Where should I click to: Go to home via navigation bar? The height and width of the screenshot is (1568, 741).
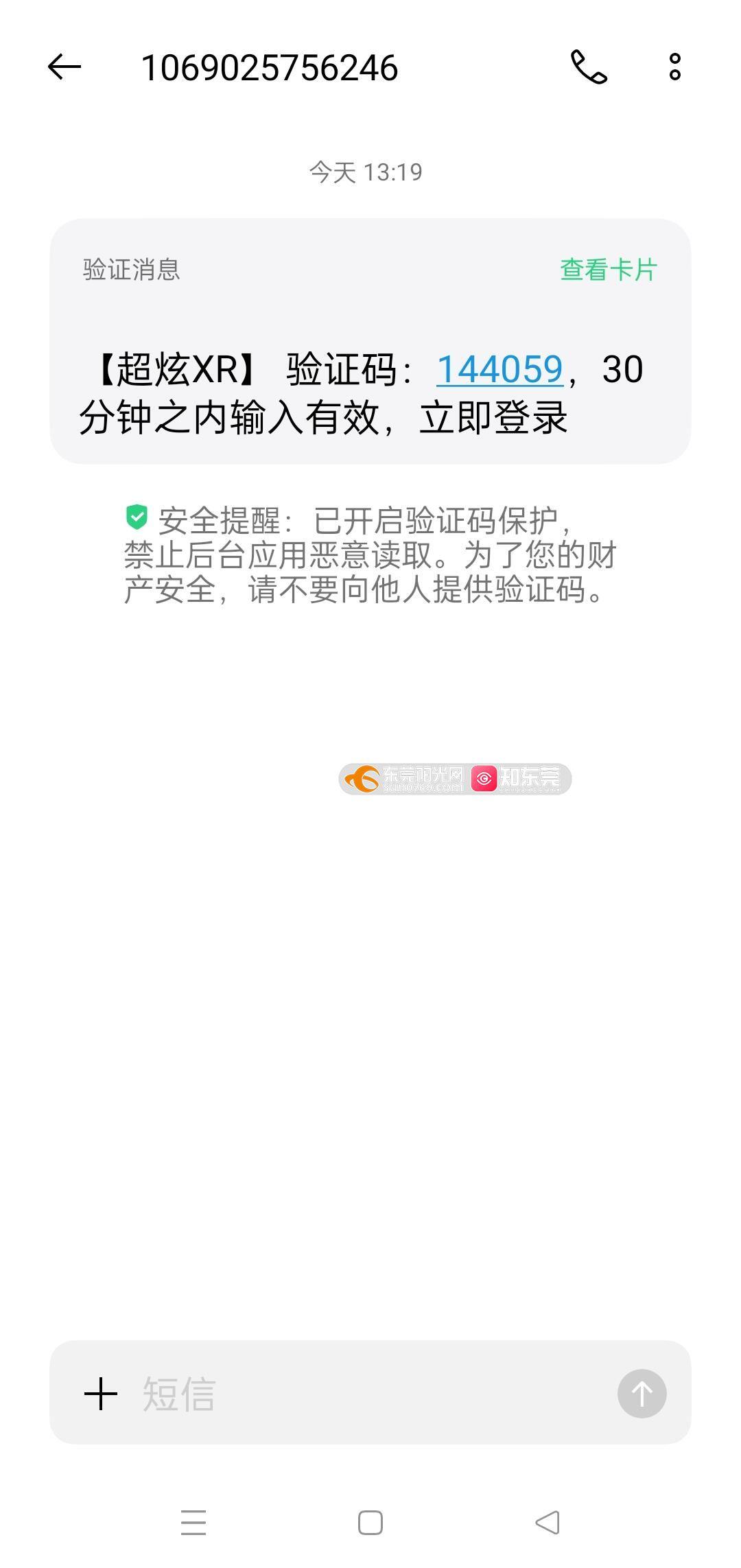[x=370, y=1523]
